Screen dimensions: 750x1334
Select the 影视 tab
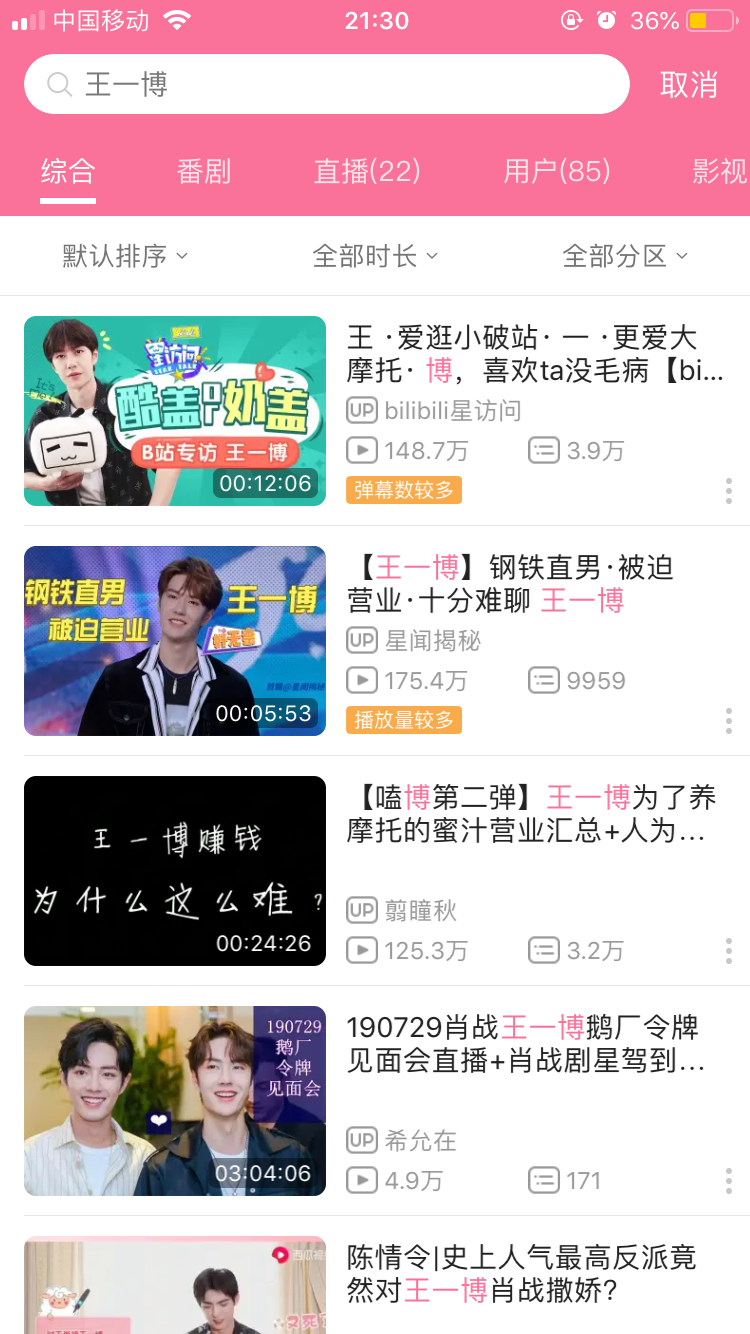click(719, 171)
